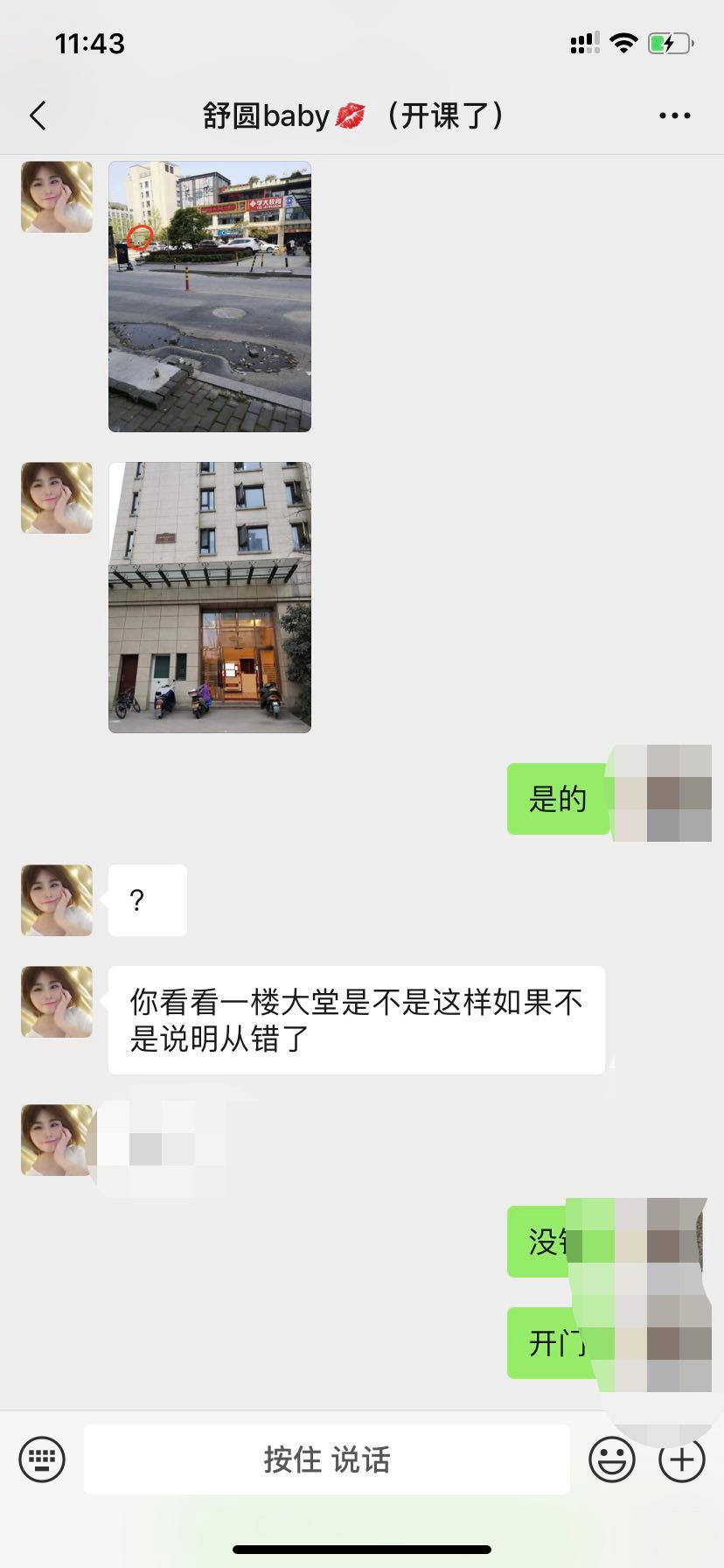Switch to keyboard text input
724x1568 pixels.
tap(42, 1459)
